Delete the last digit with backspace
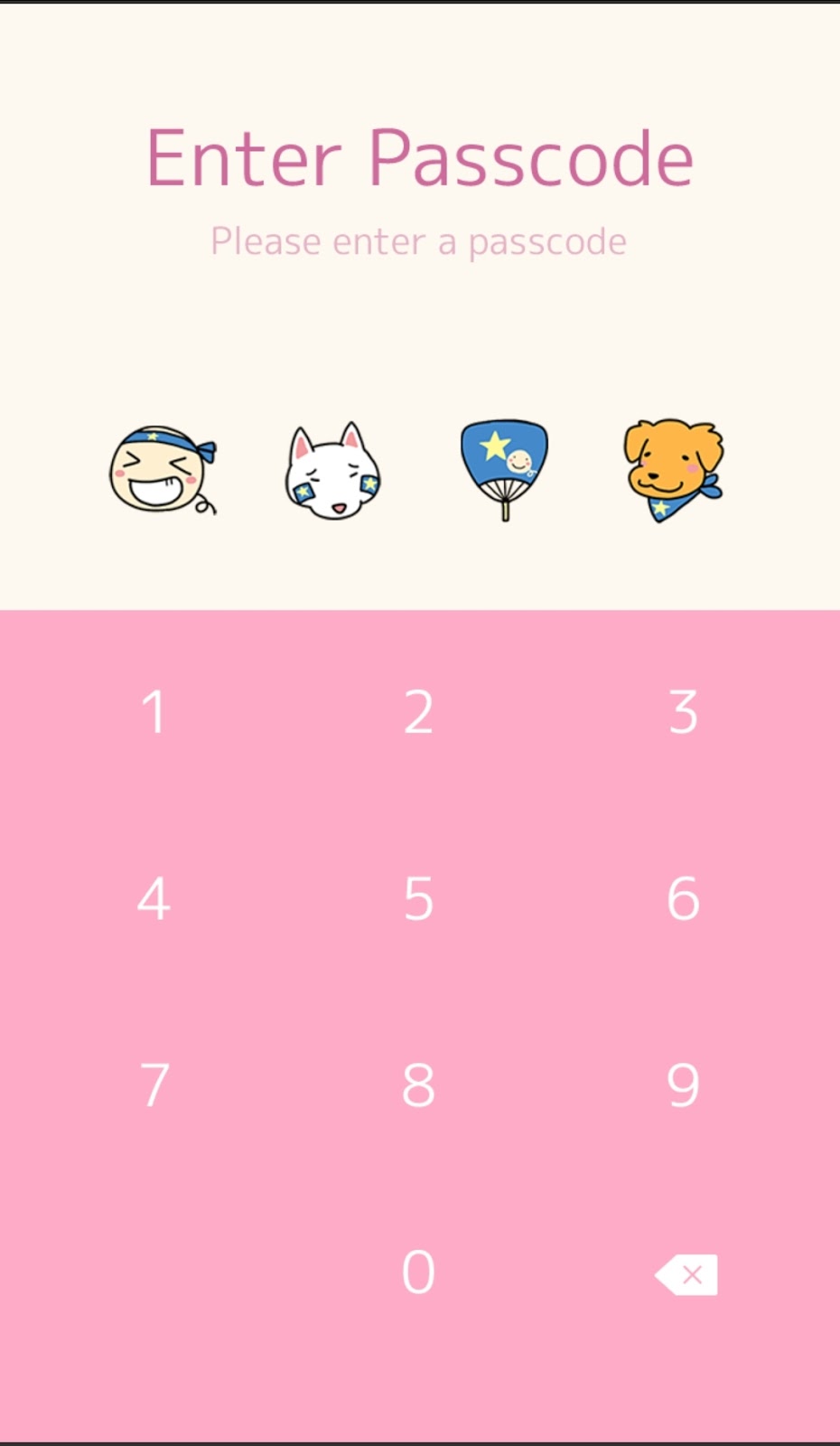The image size is (840, 1446). click(x=686, y=1274)
